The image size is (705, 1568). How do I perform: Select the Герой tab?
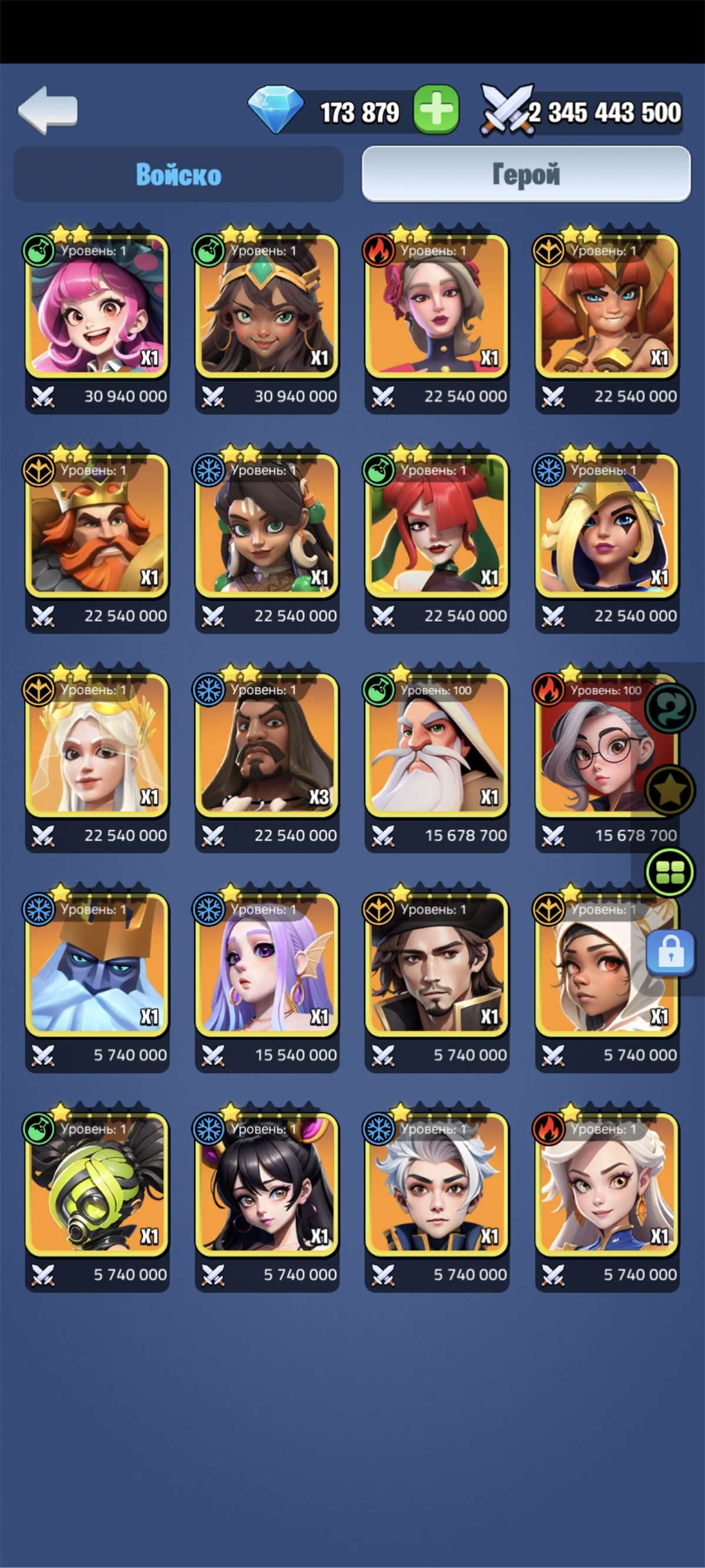tap(526, 174)
